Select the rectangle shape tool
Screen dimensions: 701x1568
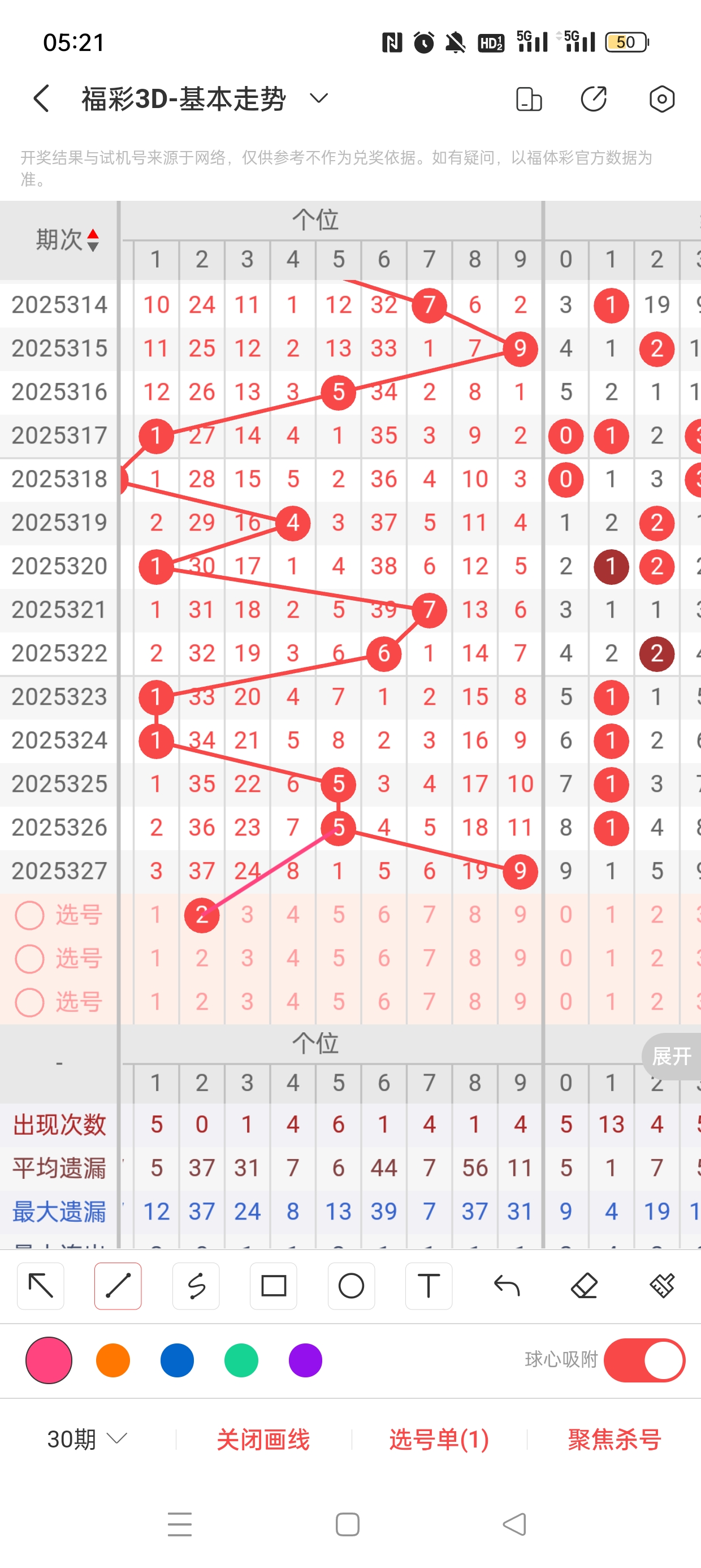[274, 1286]
